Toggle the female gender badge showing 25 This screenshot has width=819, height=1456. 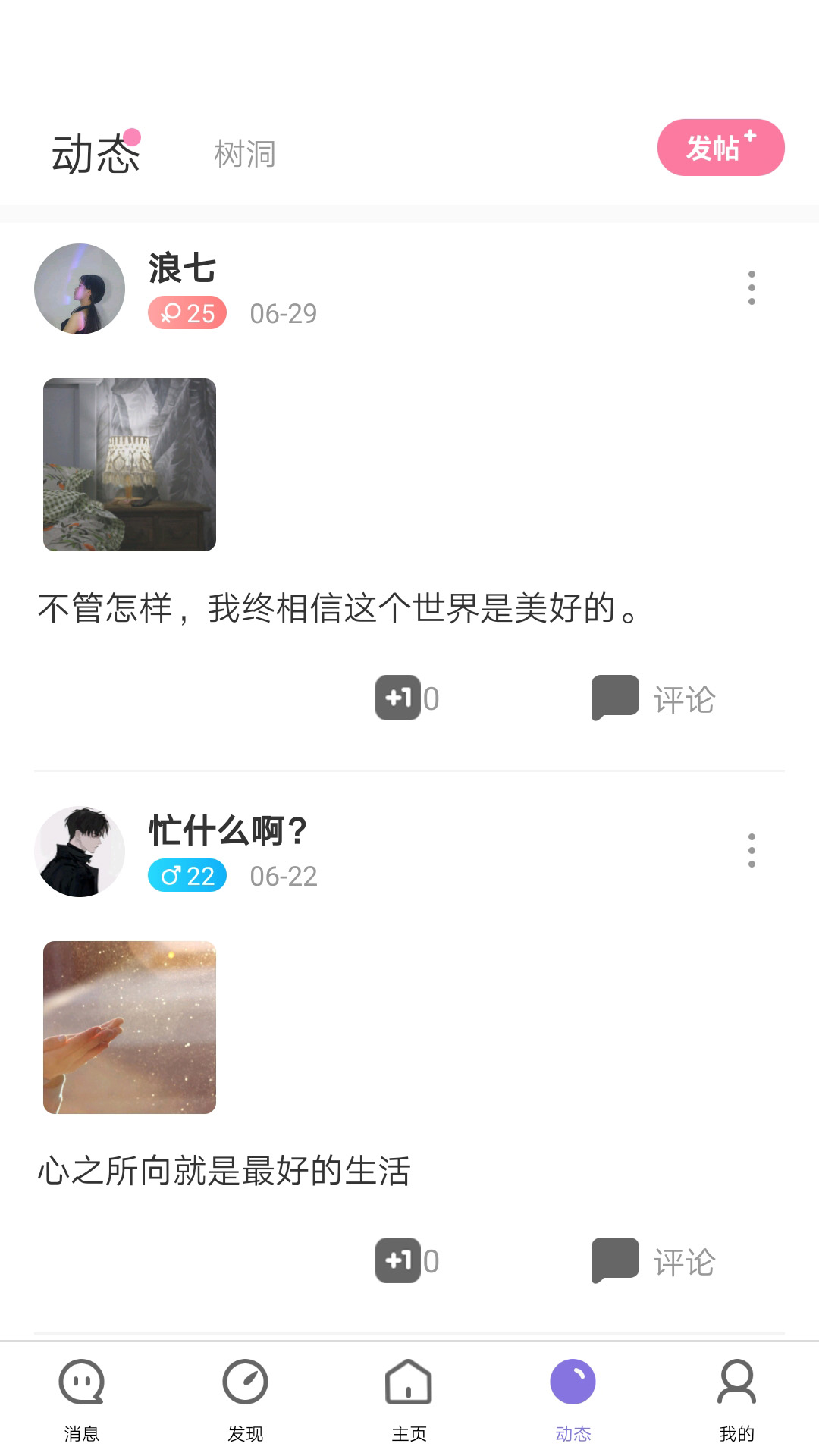[187, 313]
